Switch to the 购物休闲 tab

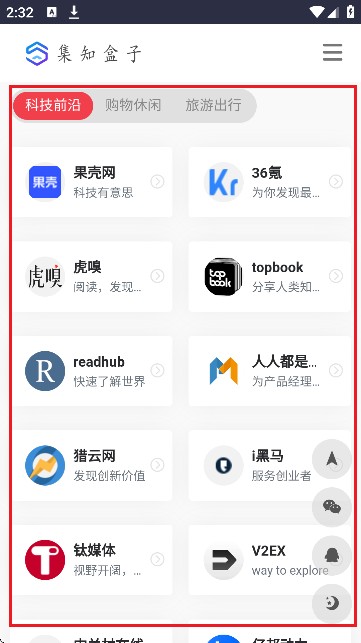133,105
